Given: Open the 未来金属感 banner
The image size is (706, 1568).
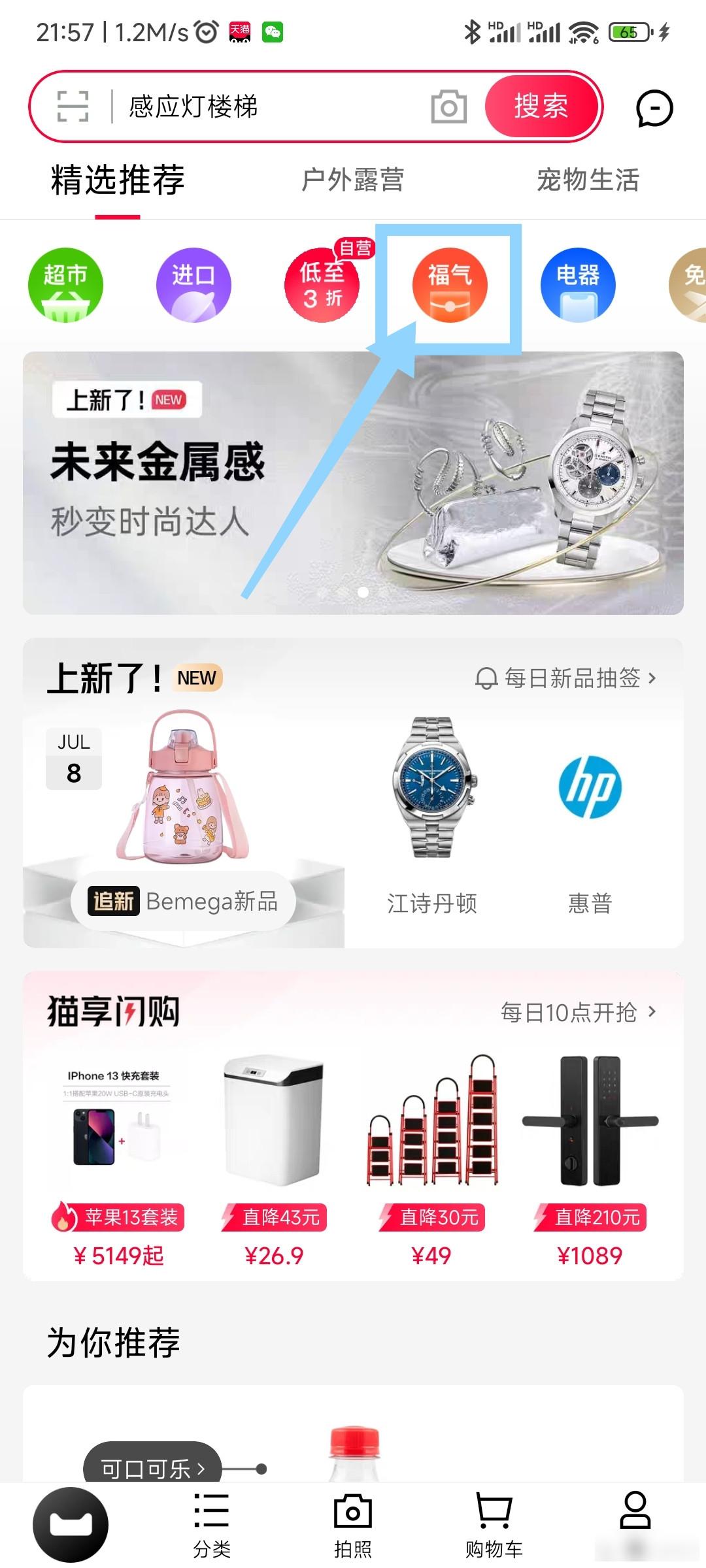Looking at the screenshot, I should pyautogui.click(x=353, y=483).
